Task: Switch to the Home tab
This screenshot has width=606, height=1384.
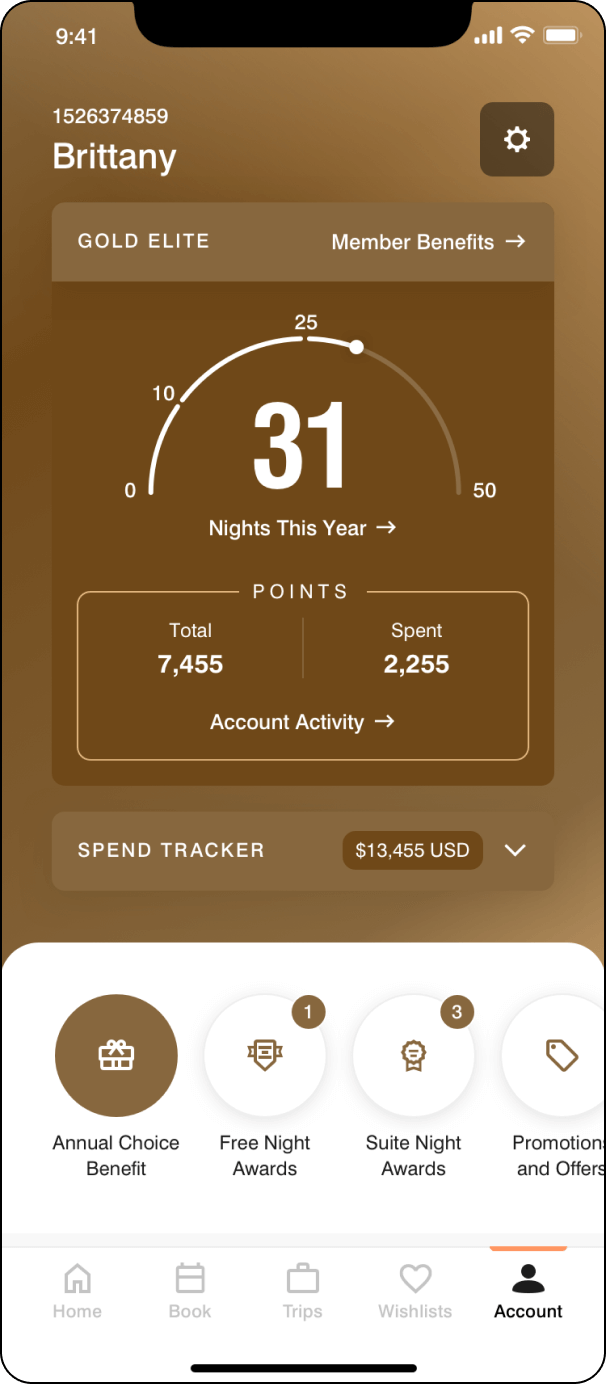Action: coord(77,1291)
